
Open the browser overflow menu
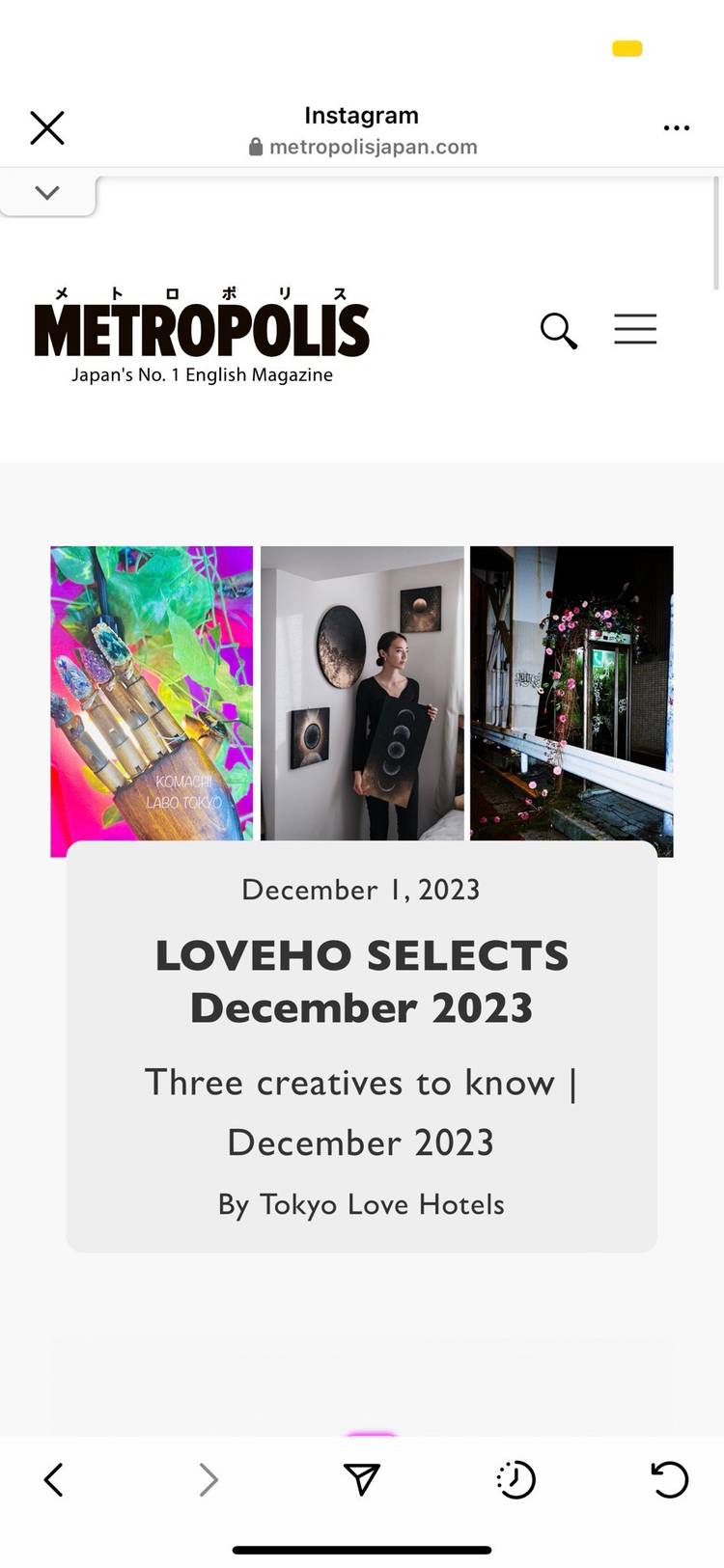pyautogui.click(x=676, y=127)
